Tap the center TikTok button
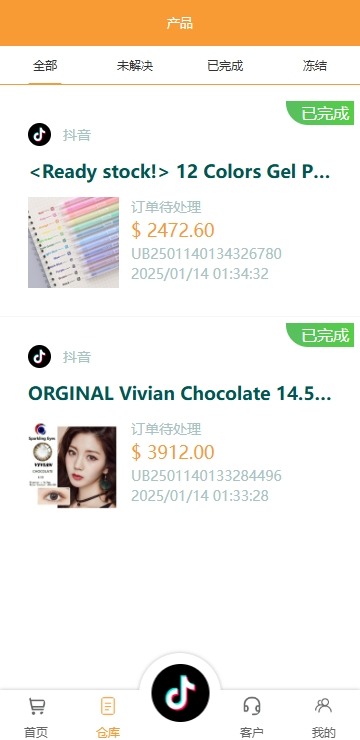 (x=180, y=693)
